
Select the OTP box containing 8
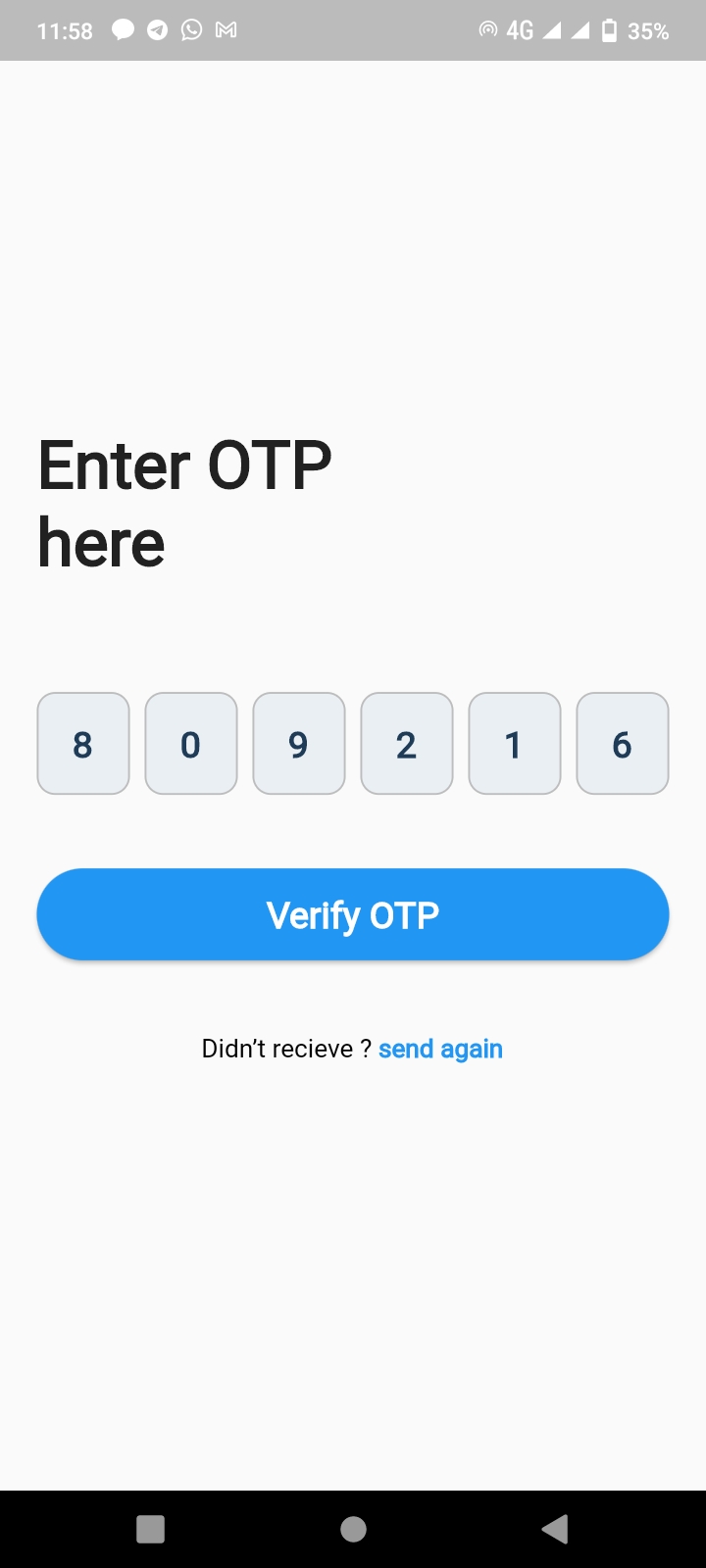tap(83, 744)
